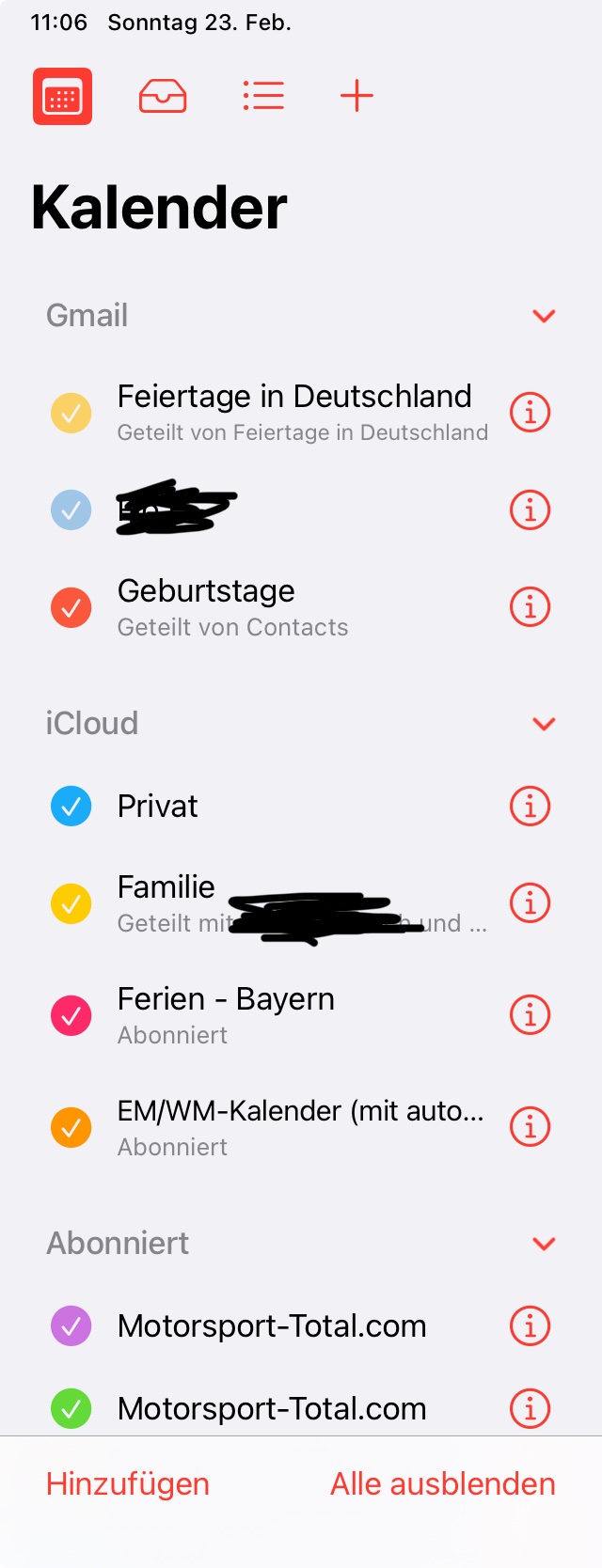
Task: Collapse the iCloud section
Action: (544, 724)
